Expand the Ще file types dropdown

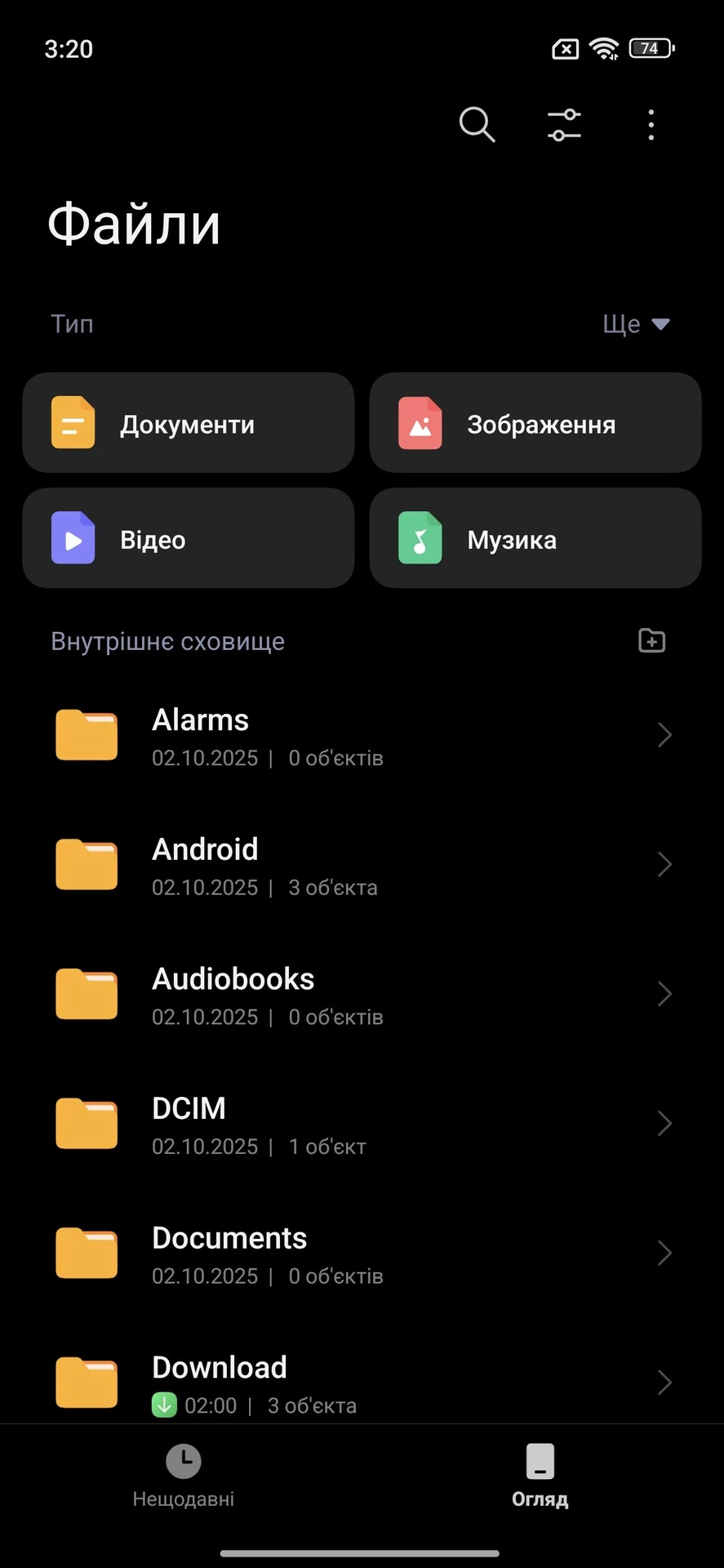(636, 324)
